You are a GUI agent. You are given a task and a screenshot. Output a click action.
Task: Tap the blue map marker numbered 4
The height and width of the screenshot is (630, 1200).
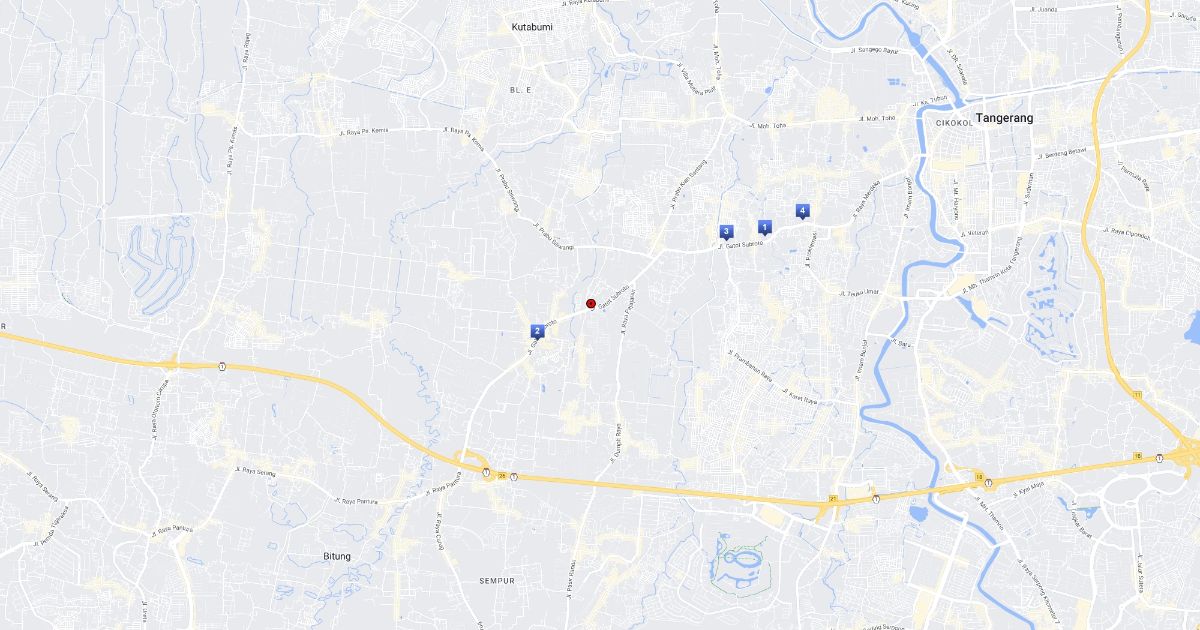tap(802, 211)
